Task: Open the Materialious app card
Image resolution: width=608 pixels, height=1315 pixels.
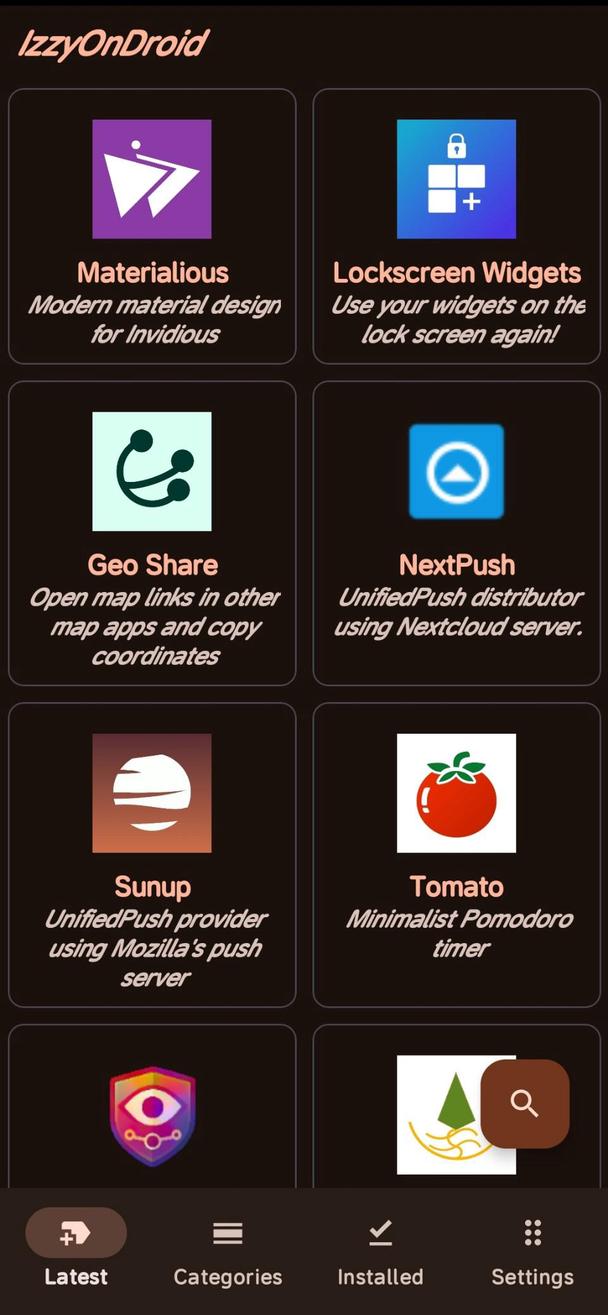Action: [152, 226]
